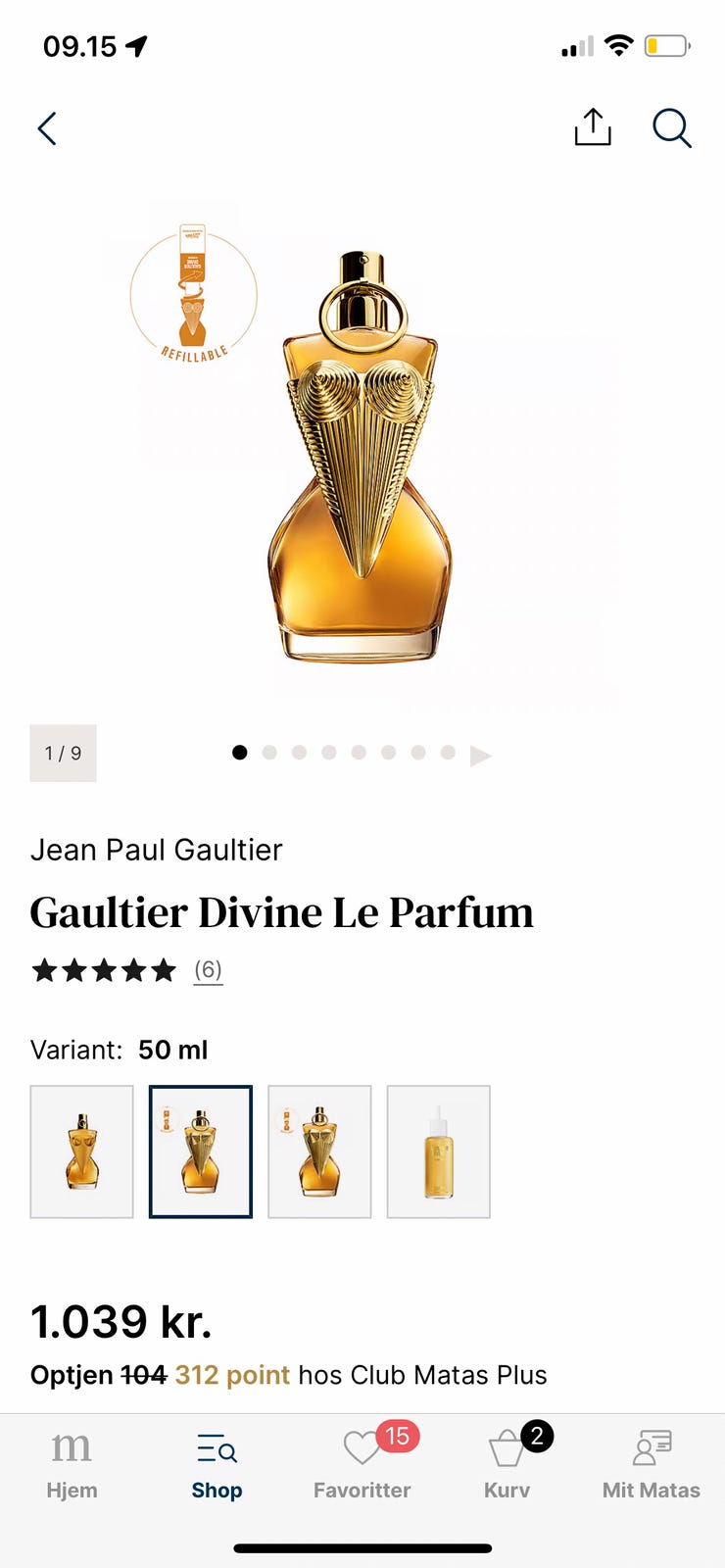Open the 6 customer reviews
Screen dimensions: 725x1568
tap(208, 969)
